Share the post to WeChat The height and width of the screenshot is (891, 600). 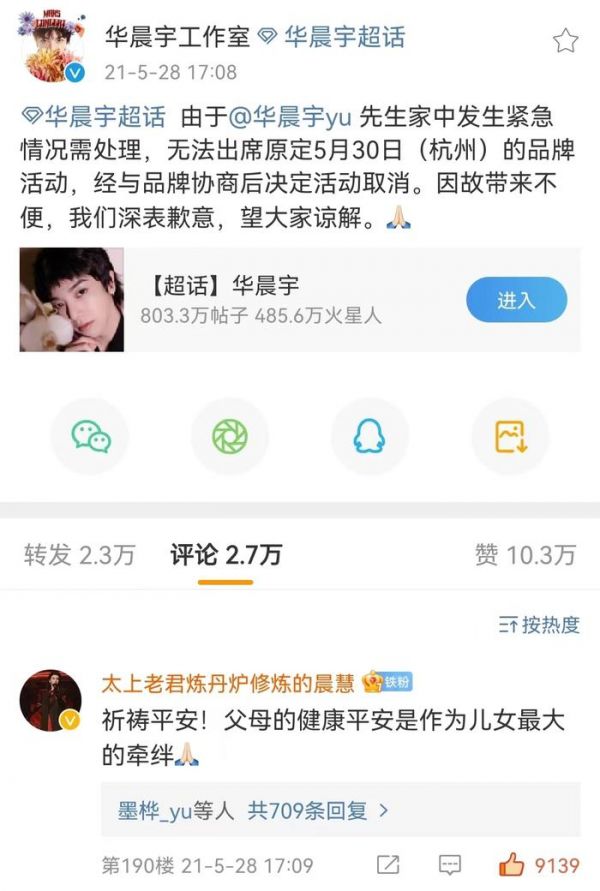(91, 436)
